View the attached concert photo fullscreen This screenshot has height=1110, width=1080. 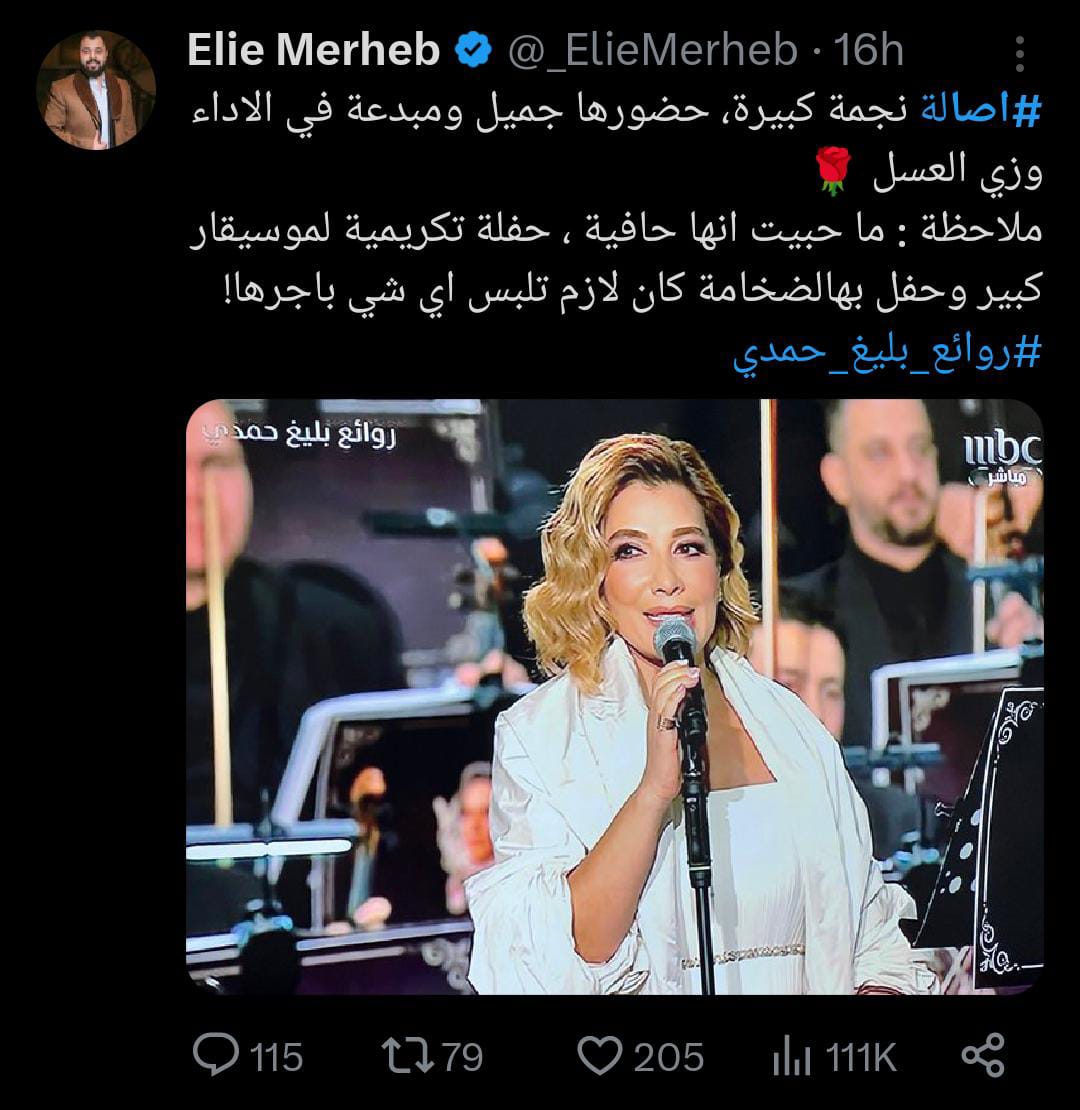(615, 696)
